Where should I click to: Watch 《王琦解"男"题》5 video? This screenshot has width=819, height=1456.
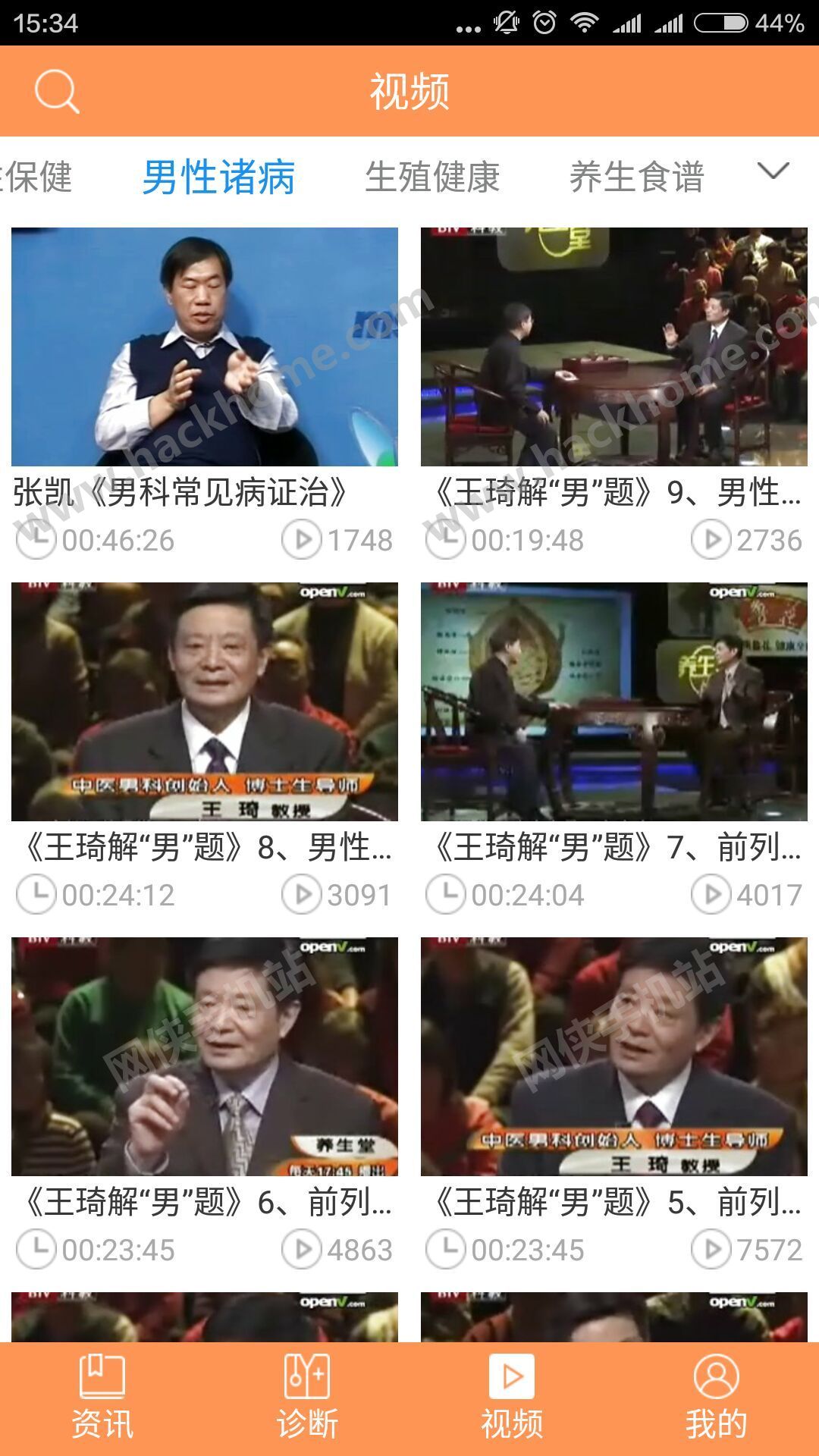[x=614, y=1056]
